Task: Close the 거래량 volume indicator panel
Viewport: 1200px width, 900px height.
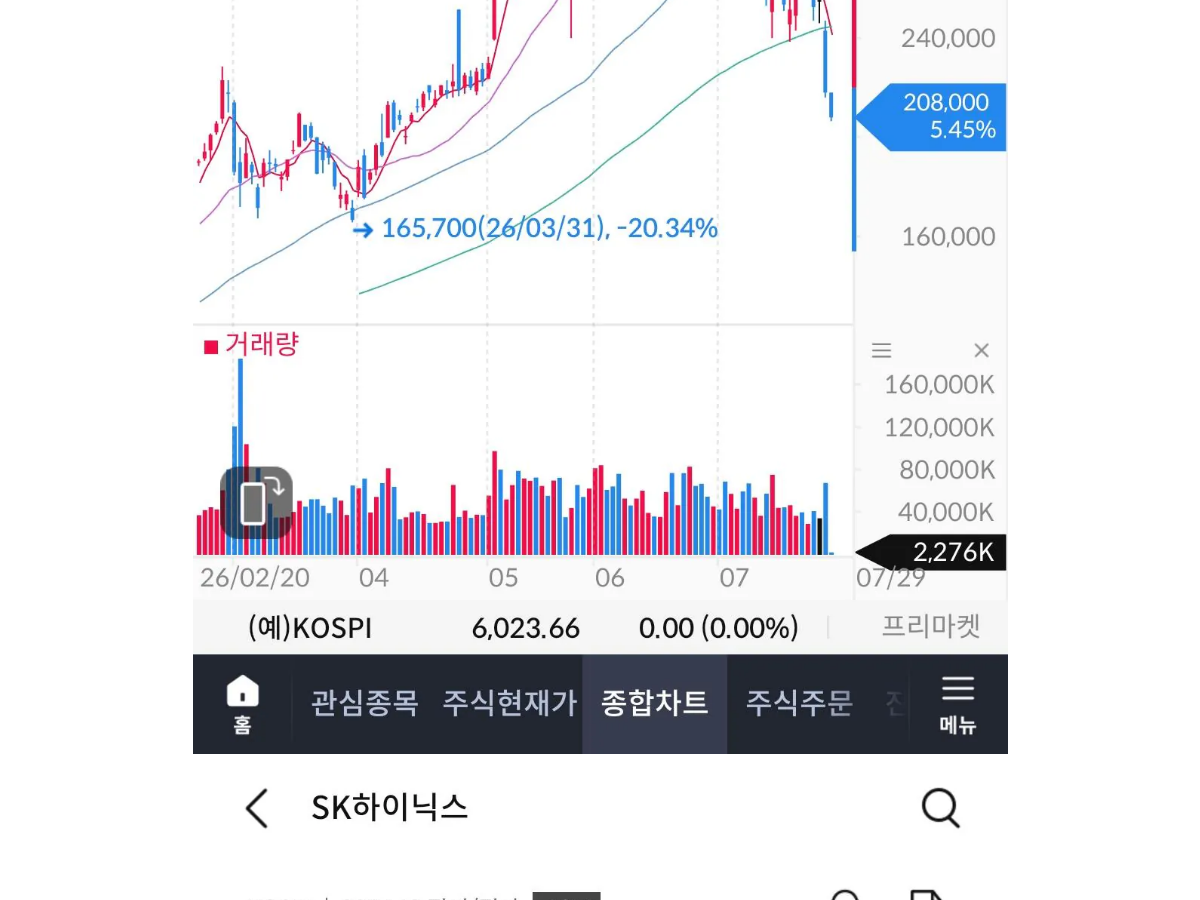Action: pyautogui.click(x=981, y=350)
